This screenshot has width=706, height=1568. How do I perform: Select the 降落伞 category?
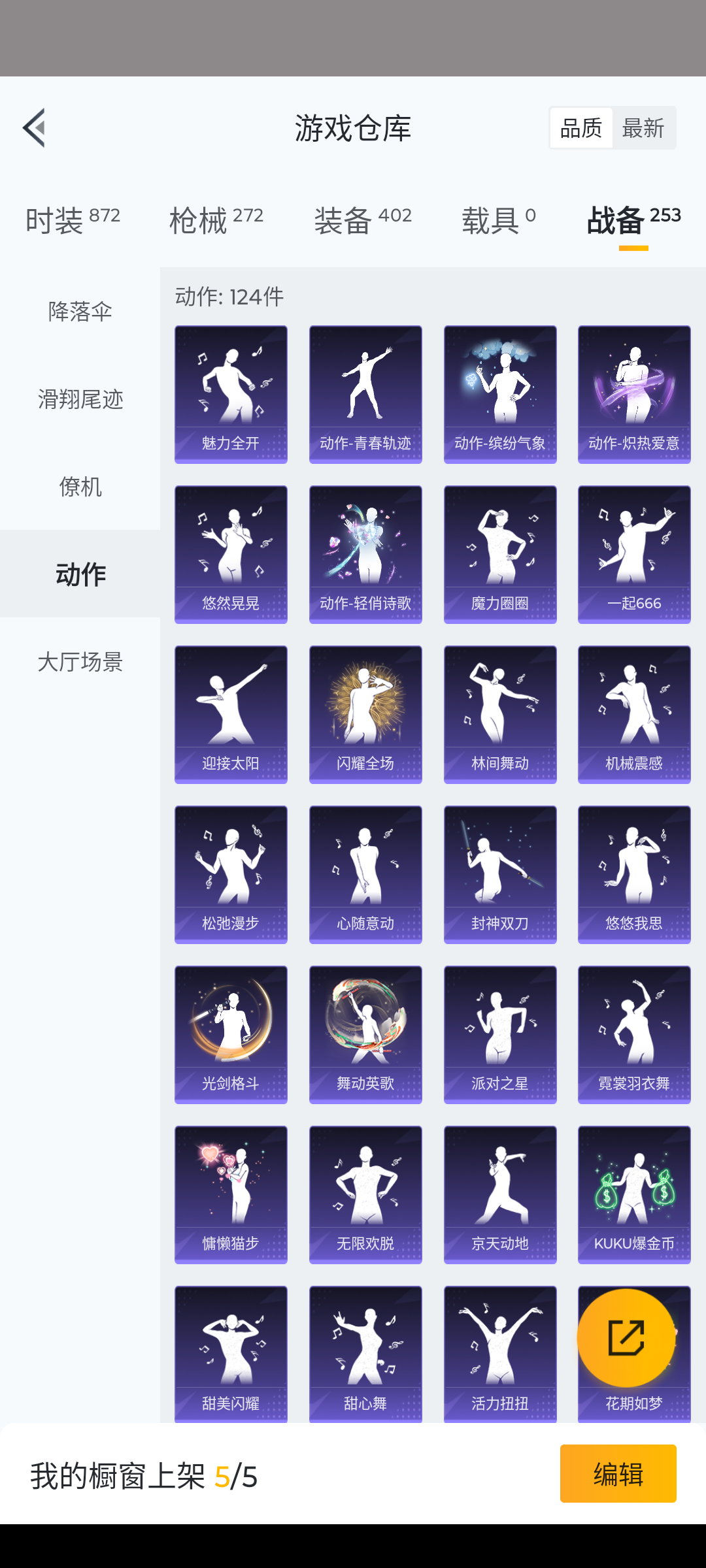click(80, 312)
